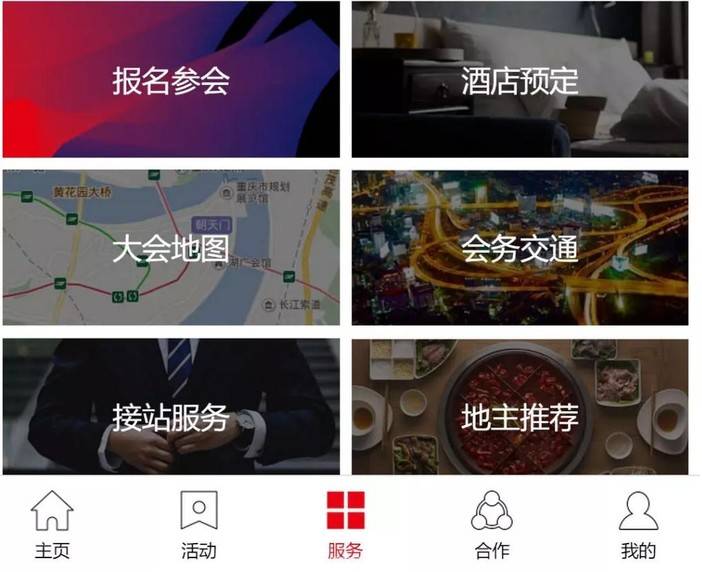Viewport: 702px width, 572px height.
Task: Open the 接站服务 pickup service tile
Action: [x=171, y=406]
